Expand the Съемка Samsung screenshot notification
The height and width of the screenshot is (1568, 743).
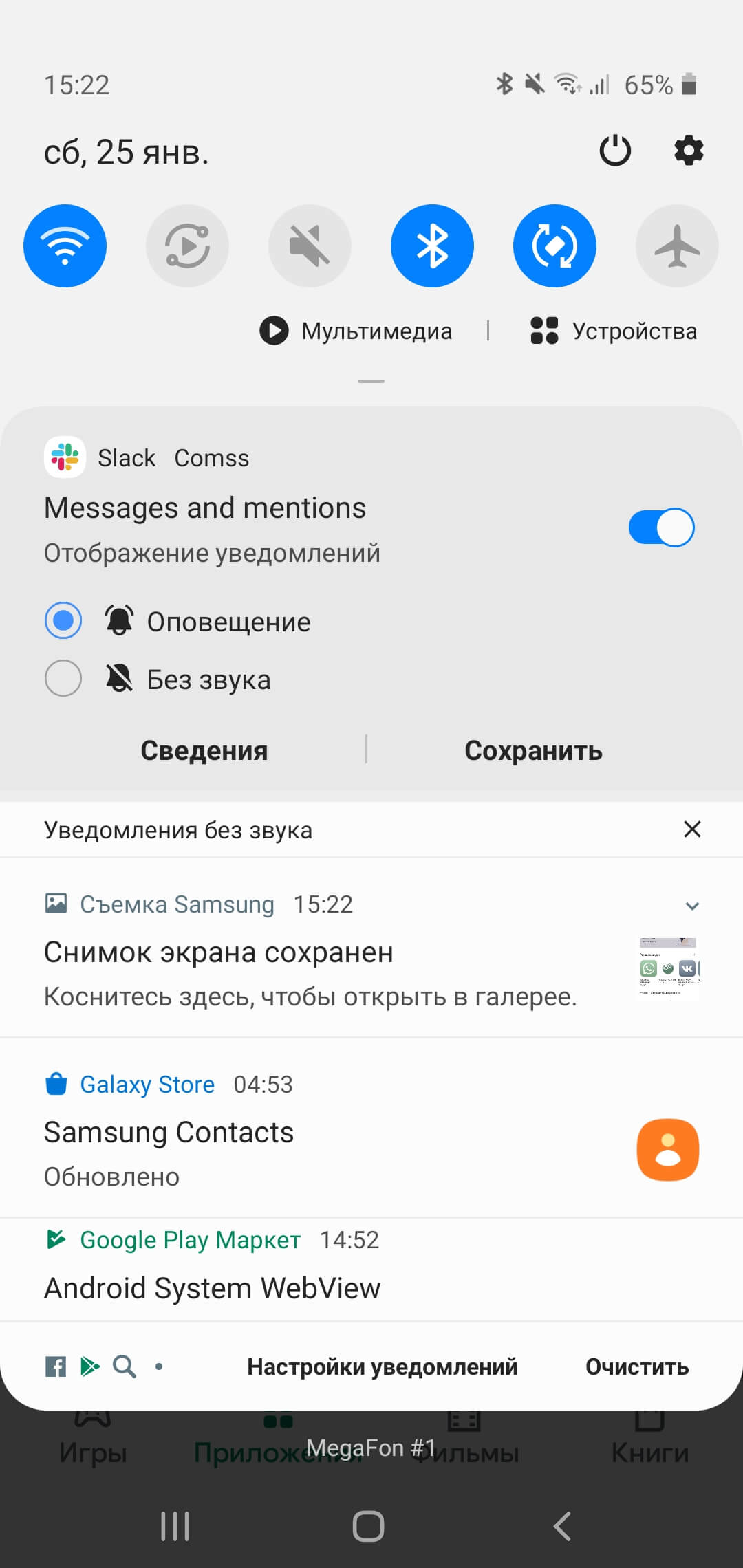click(692, 906)
